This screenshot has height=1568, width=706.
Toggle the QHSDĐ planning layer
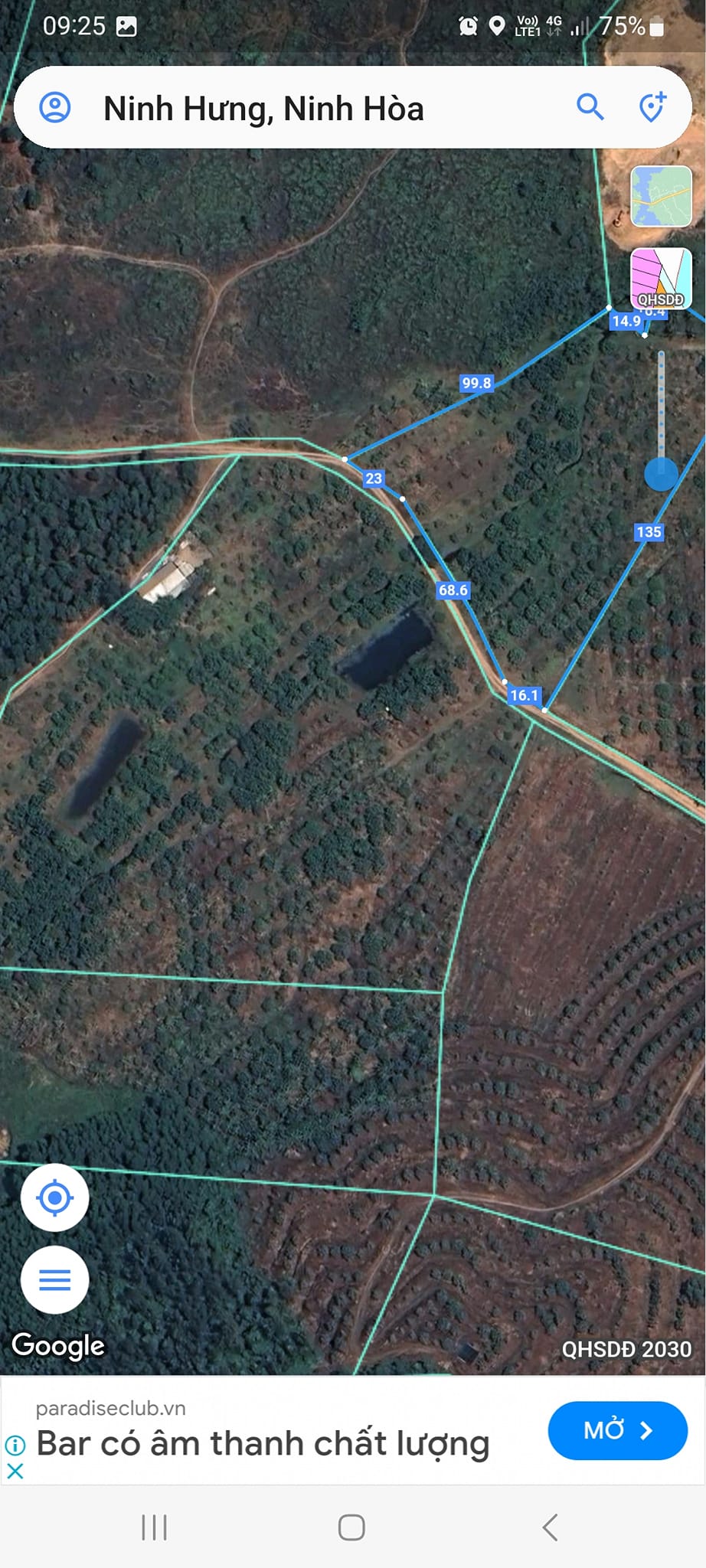[x=661, y=278]
